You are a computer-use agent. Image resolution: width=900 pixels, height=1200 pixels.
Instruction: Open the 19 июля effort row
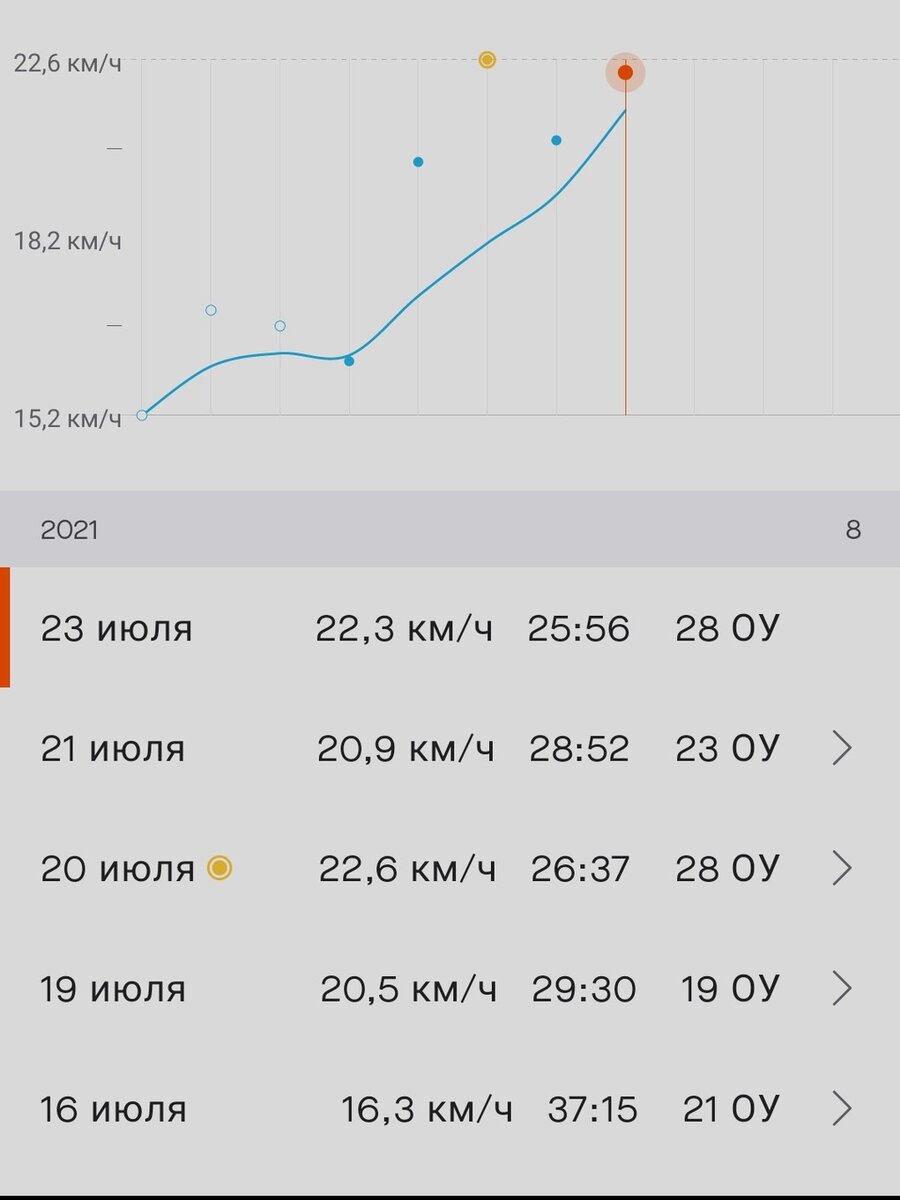450,989
